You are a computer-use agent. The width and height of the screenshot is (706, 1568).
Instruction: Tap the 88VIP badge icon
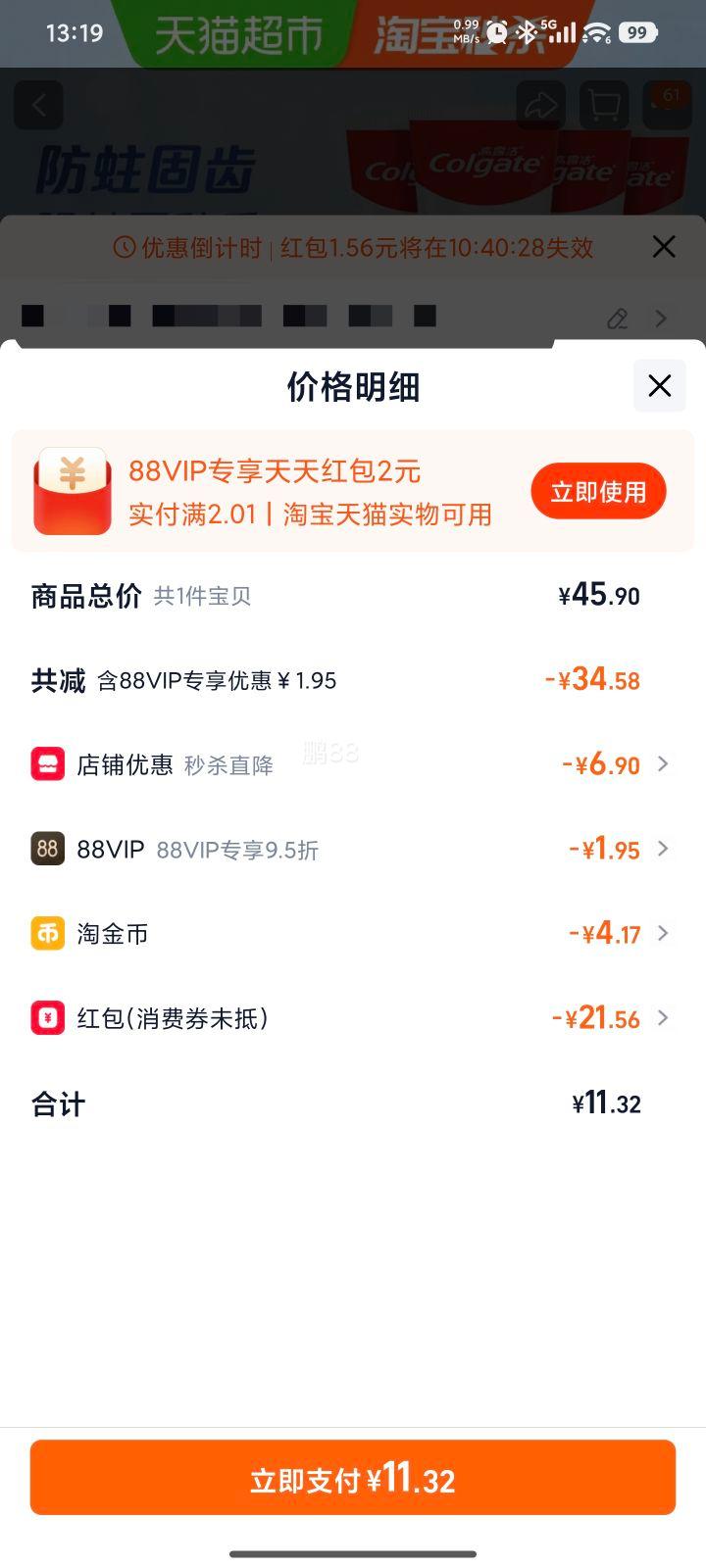click(x=46, y=849)
